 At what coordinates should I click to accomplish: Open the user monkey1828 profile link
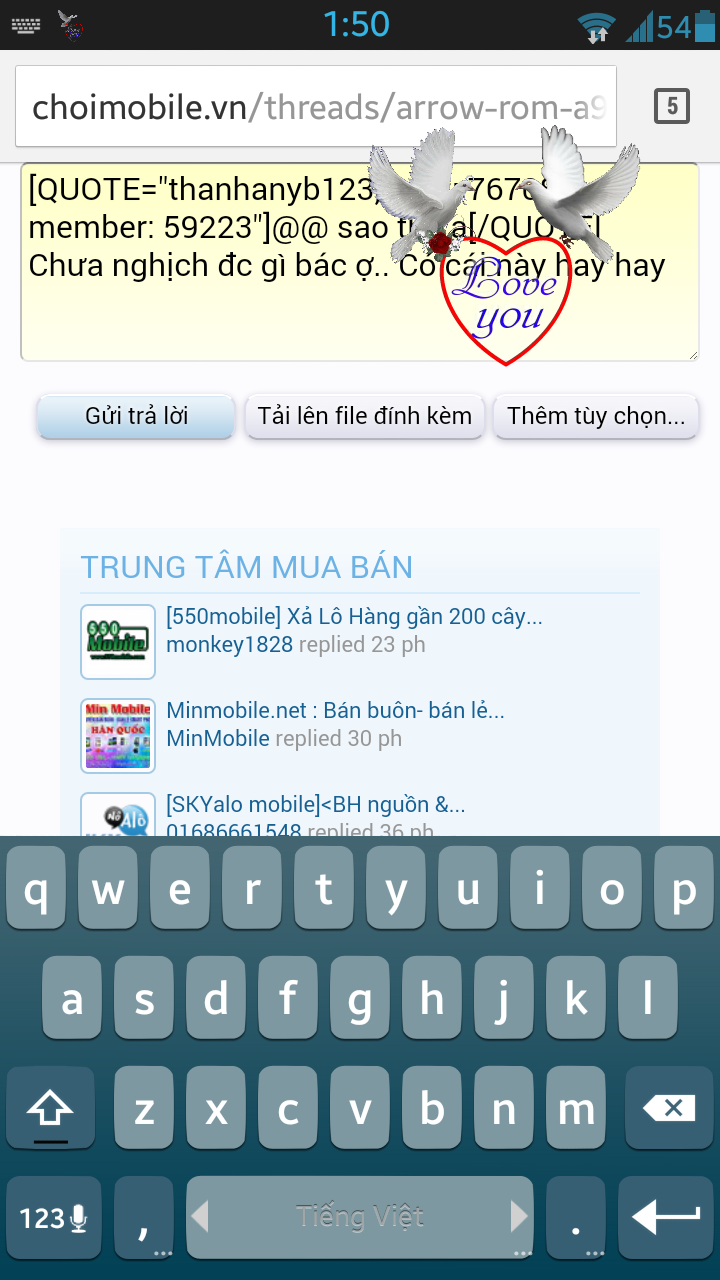click(229, 645)
